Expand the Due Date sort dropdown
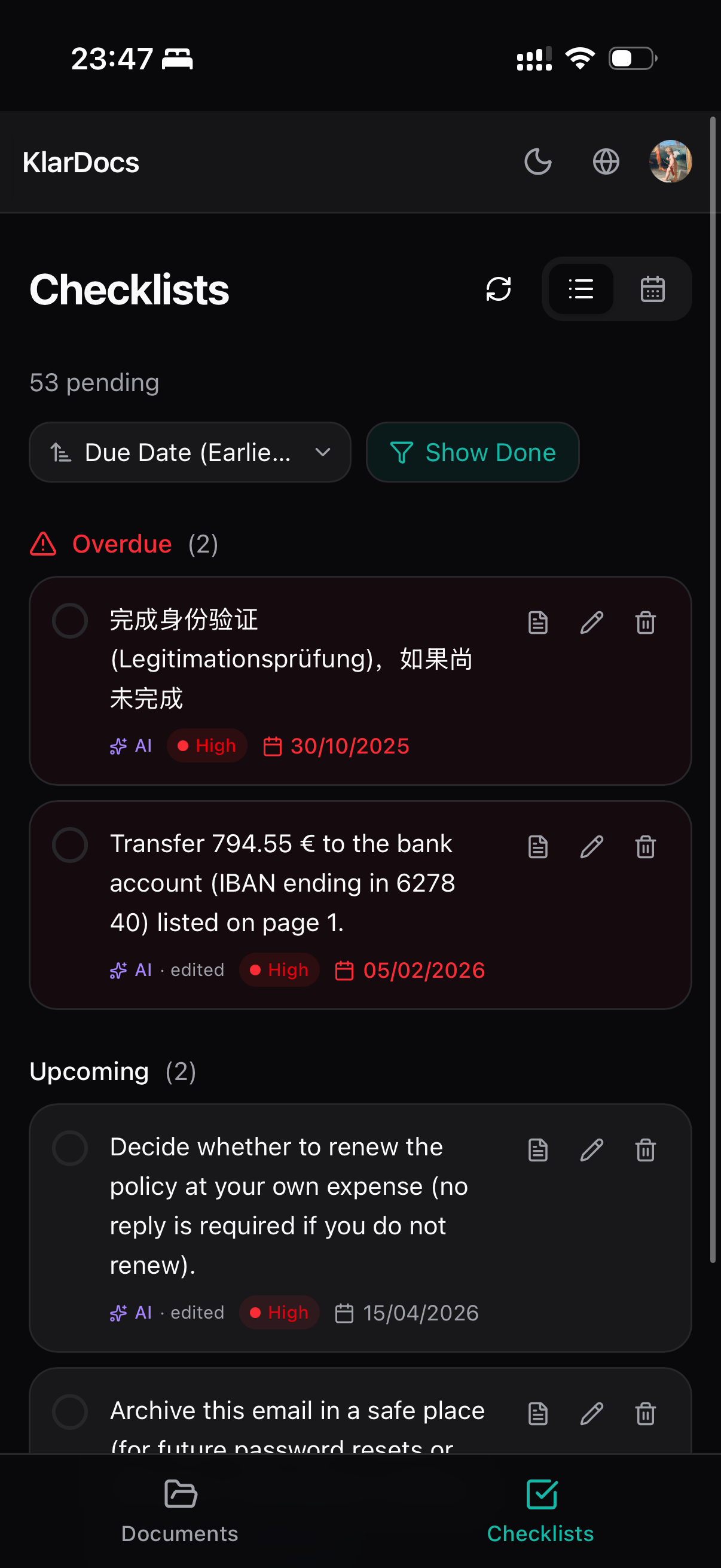Screen dimensions: 721x1568 [x=190, y=452]
